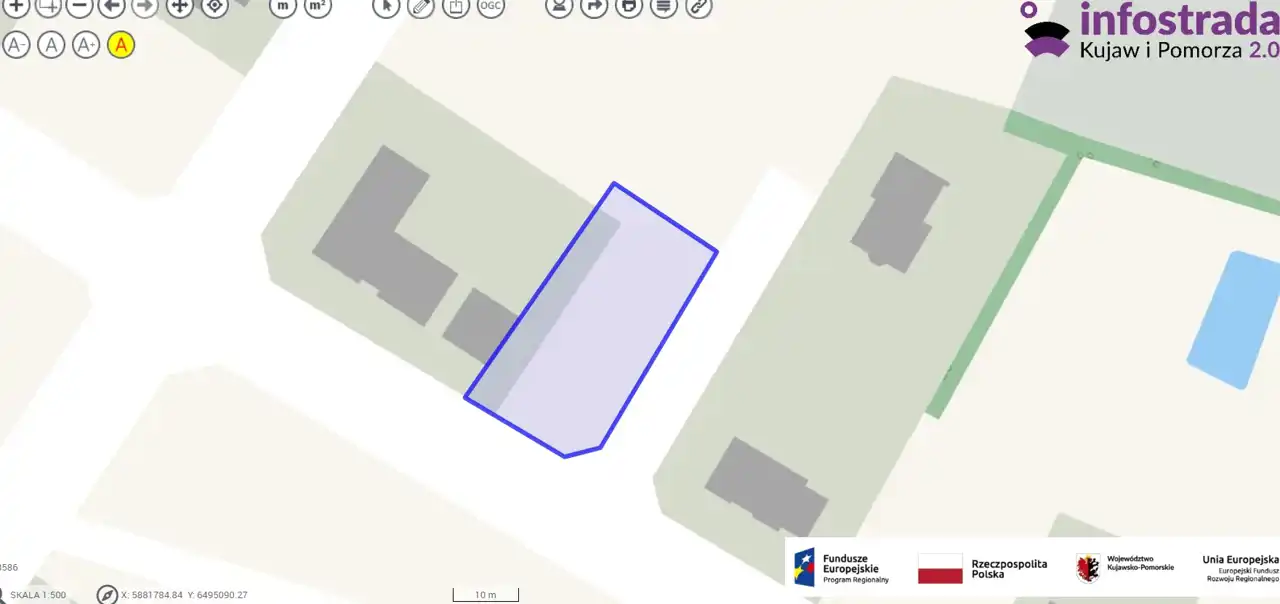This screenshot has width=1280, height=604.
Task: Tap the compass icon beside the coordinates
Action: click(x=107, y=595)
